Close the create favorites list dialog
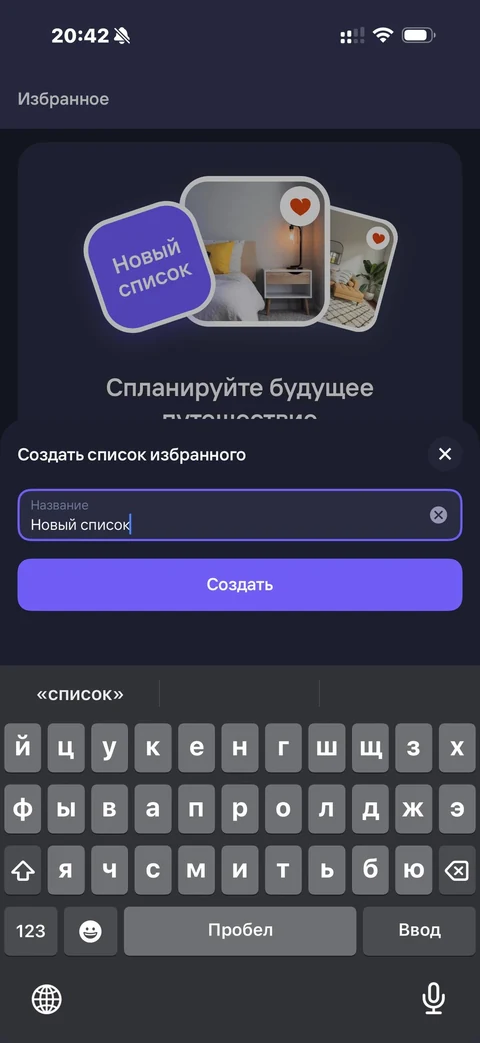The image size is (480, 1043). [445, 454]
